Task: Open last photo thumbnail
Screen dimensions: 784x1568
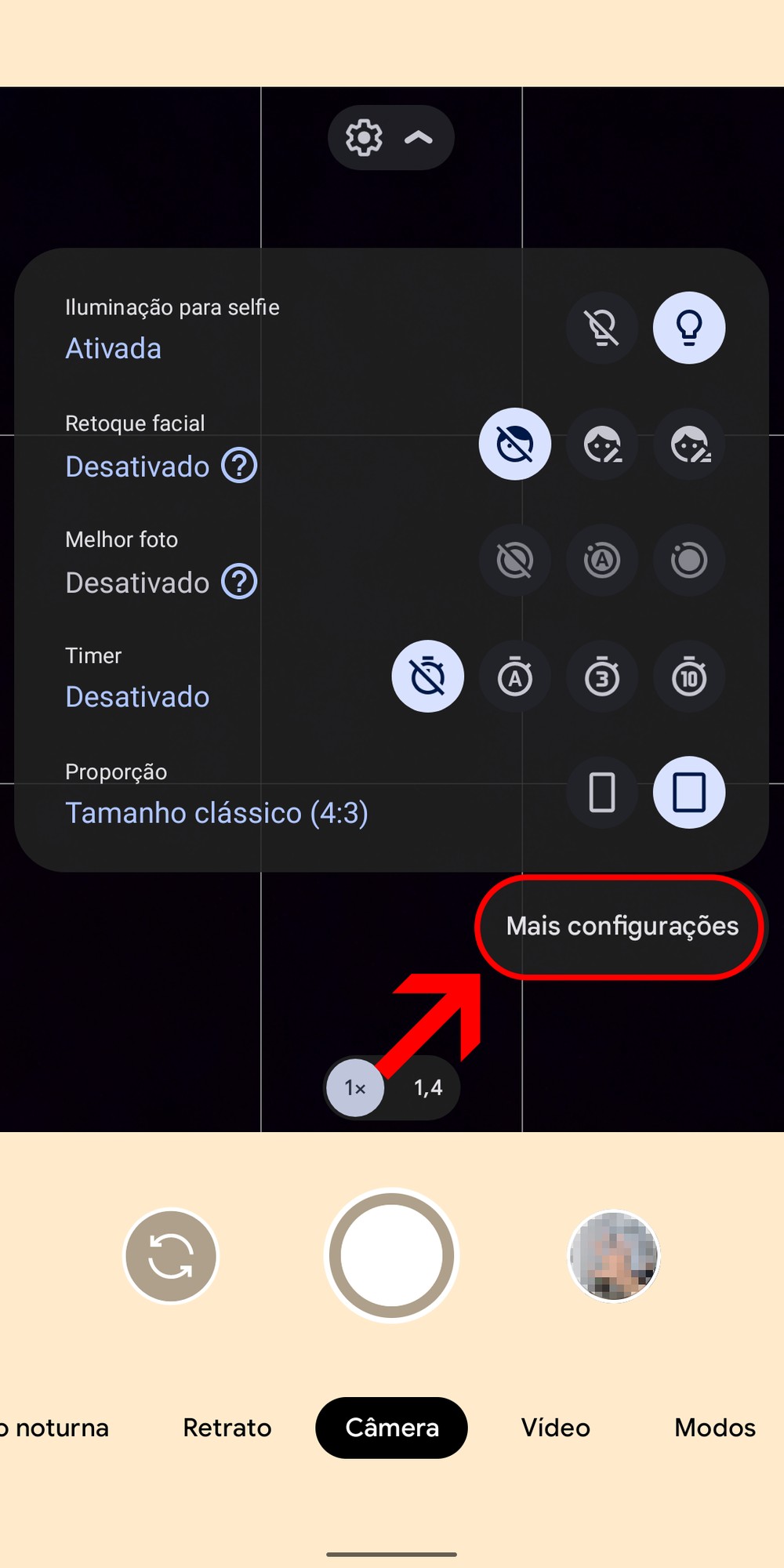Action: [614, 1256]
